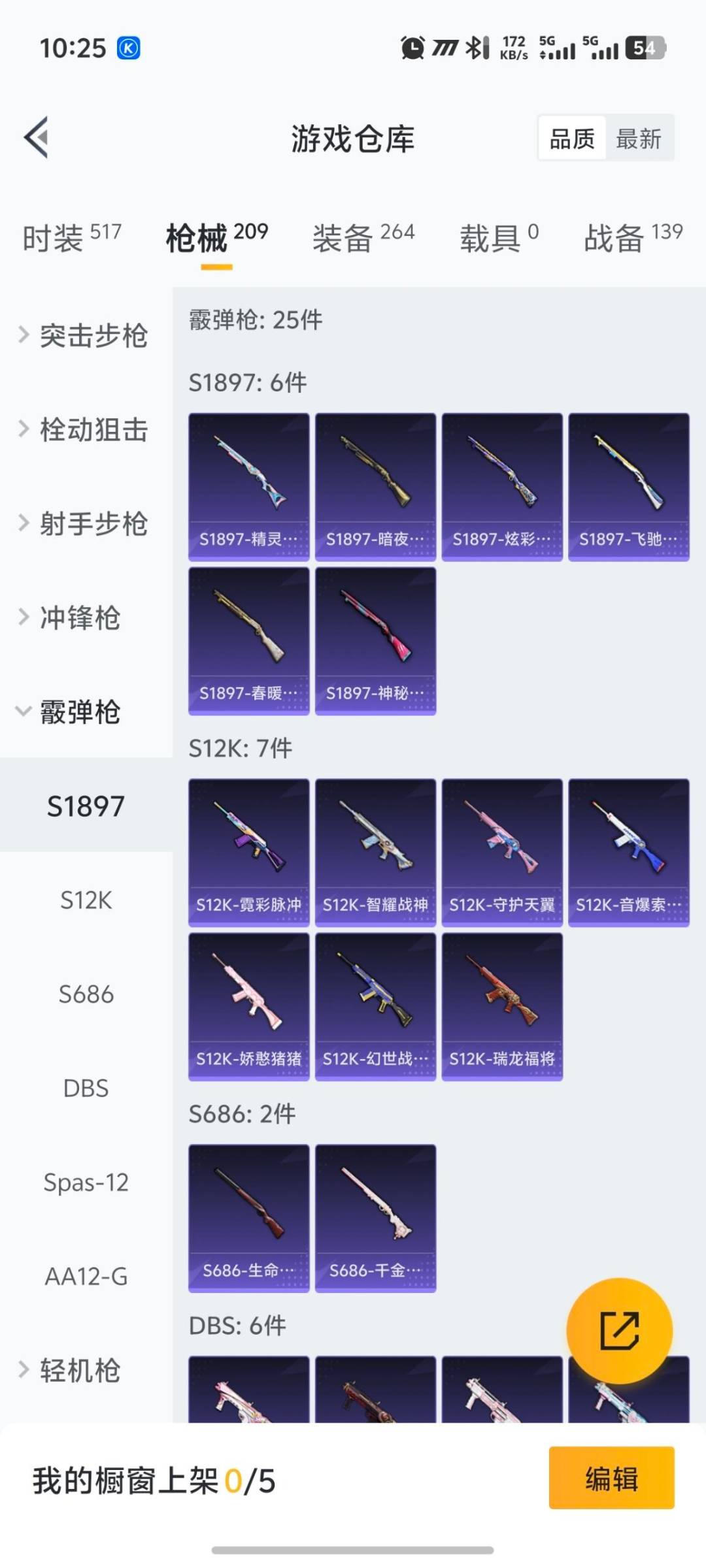Screen dimensions: 706x1568
Task: Open the S12K-守护天翼 skin
Action: (x=502, y=849)
